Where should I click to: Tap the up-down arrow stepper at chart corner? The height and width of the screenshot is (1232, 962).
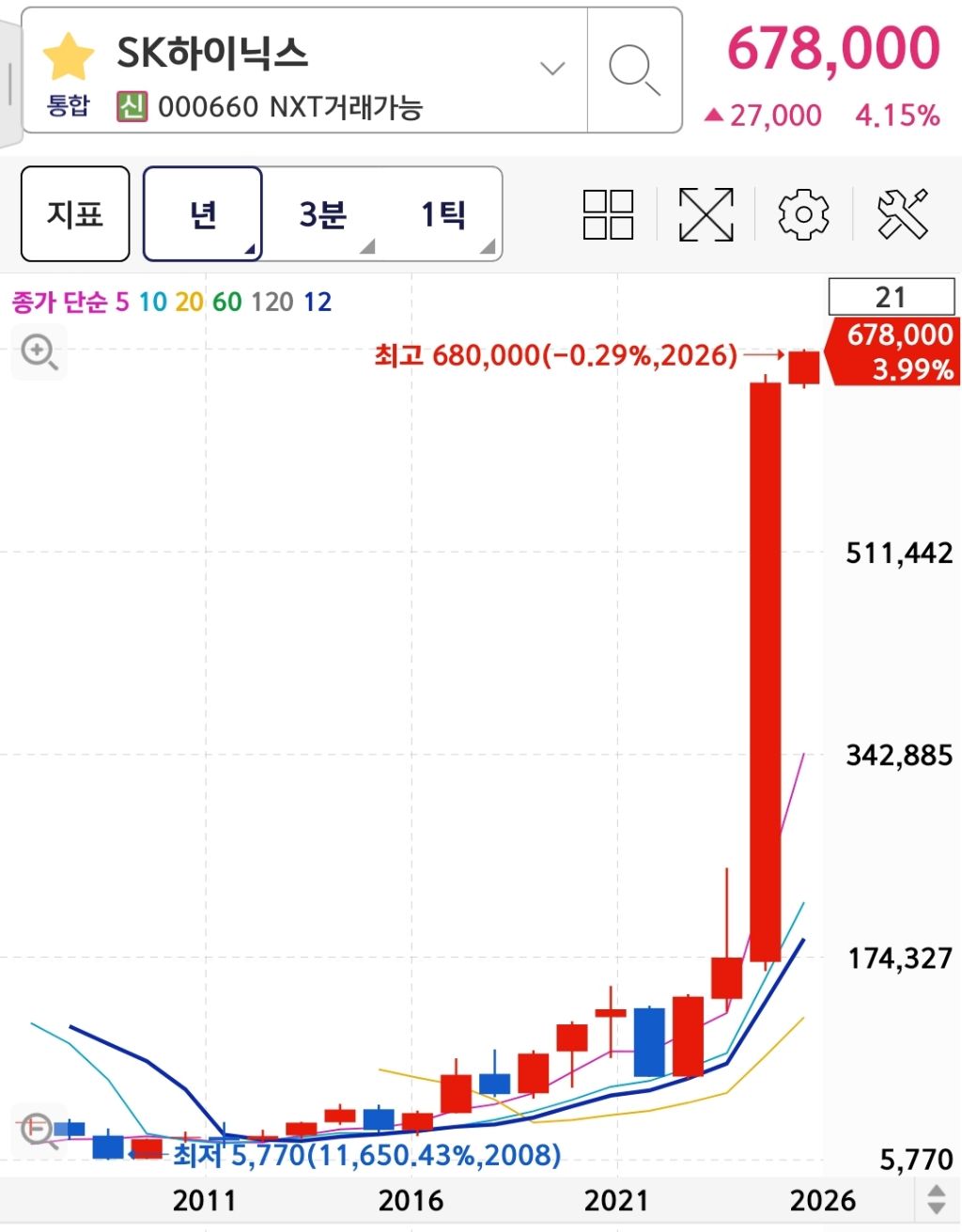tap(936, 1200)
